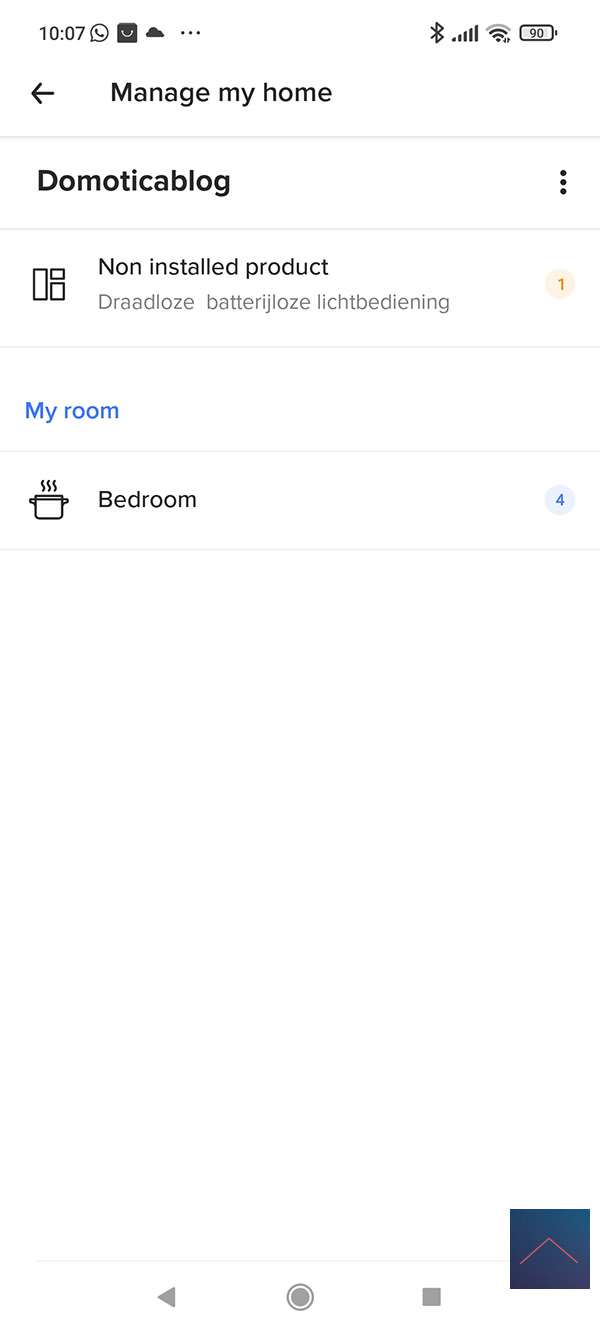The width and height of the screenshot is (600, 1333).
Task: Tap the system home button
Action: click(300, 1297)
